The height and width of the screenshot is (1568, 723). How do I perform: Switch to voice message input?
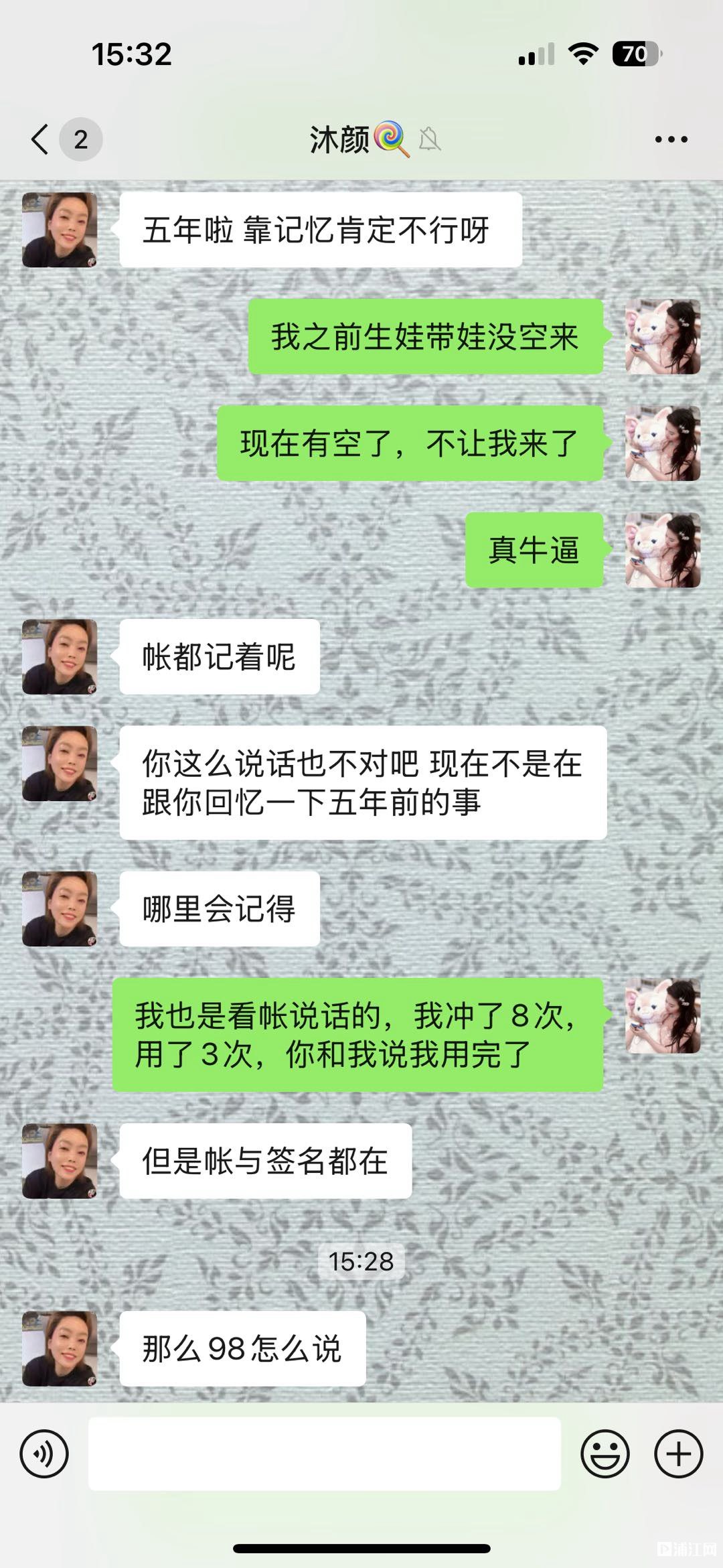[x=44, y=1454]
